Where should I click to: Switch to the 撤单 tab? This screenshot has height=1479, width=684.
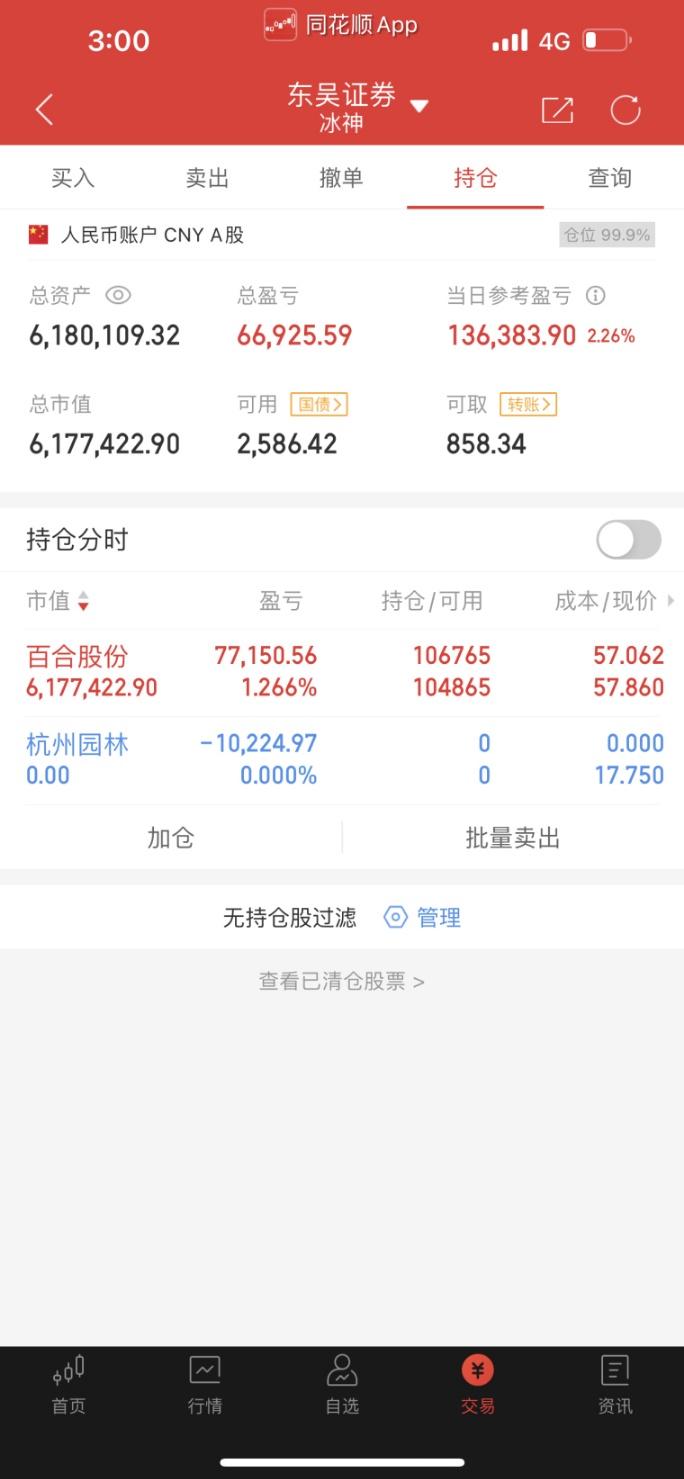[341, 178]
